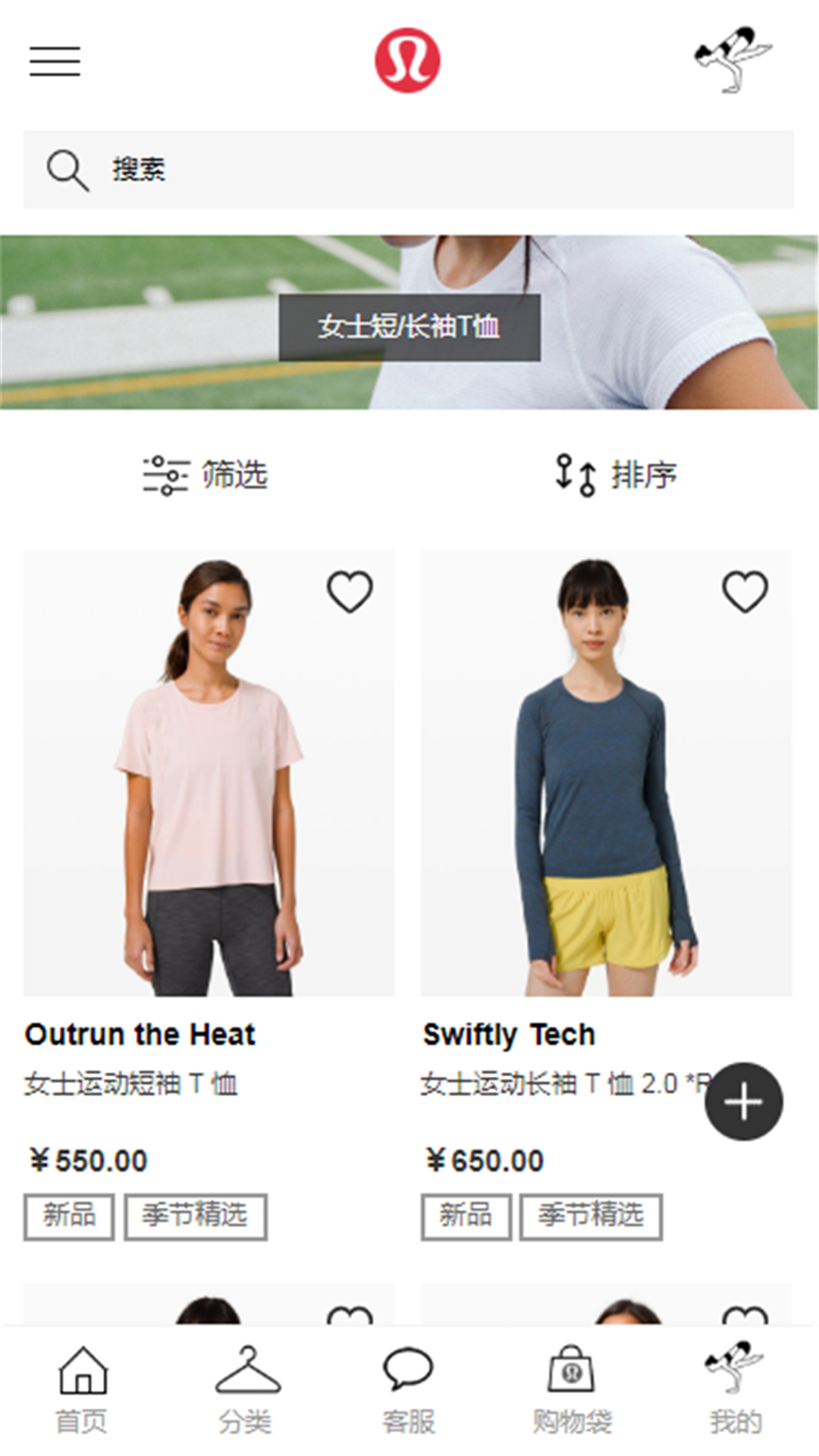Viewport: 819px width, 1456px height.
Task: Switch to the 我的 account tab
Action: pyautogui.click(x=736, y=1391)
